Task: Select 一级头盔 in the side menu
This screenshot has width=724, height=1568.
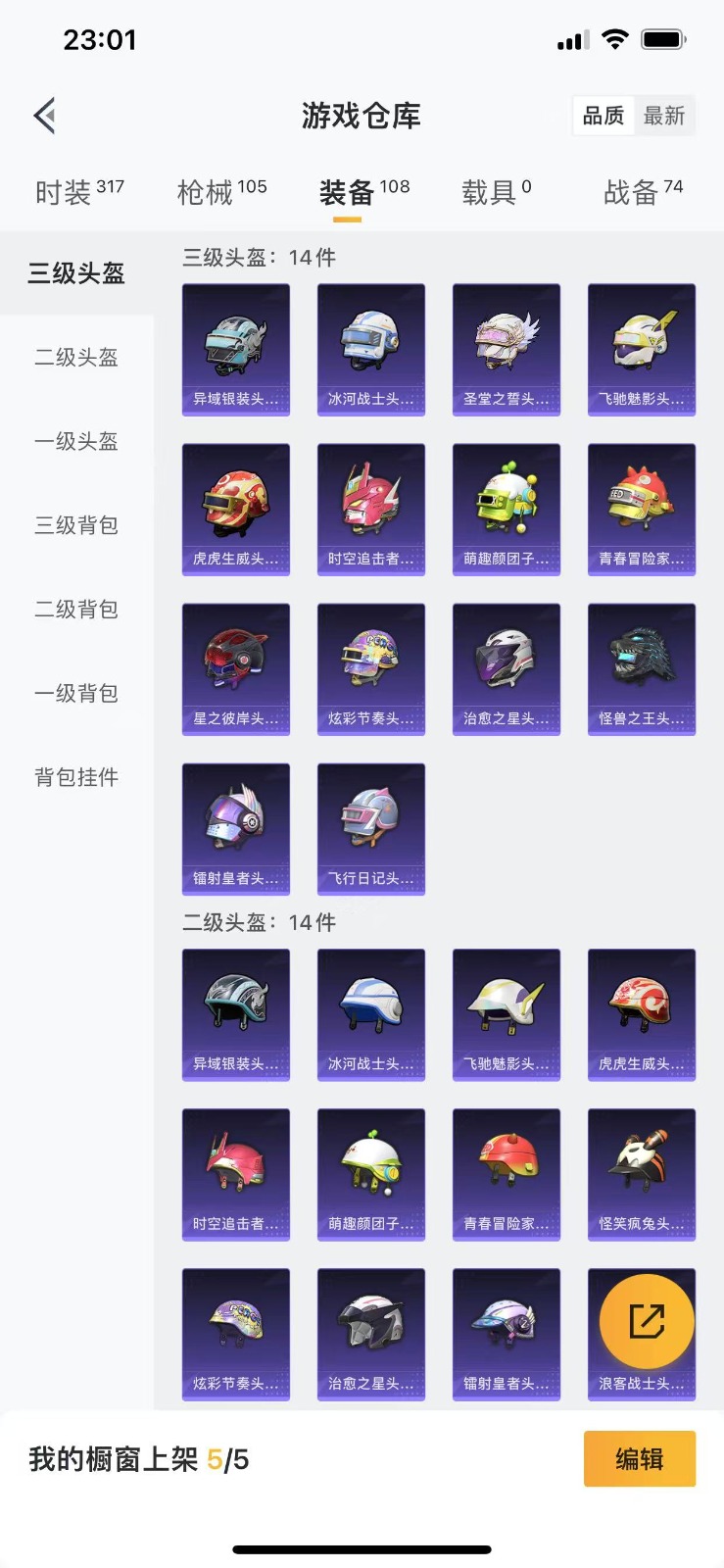Action: click(x=76, y=442)
